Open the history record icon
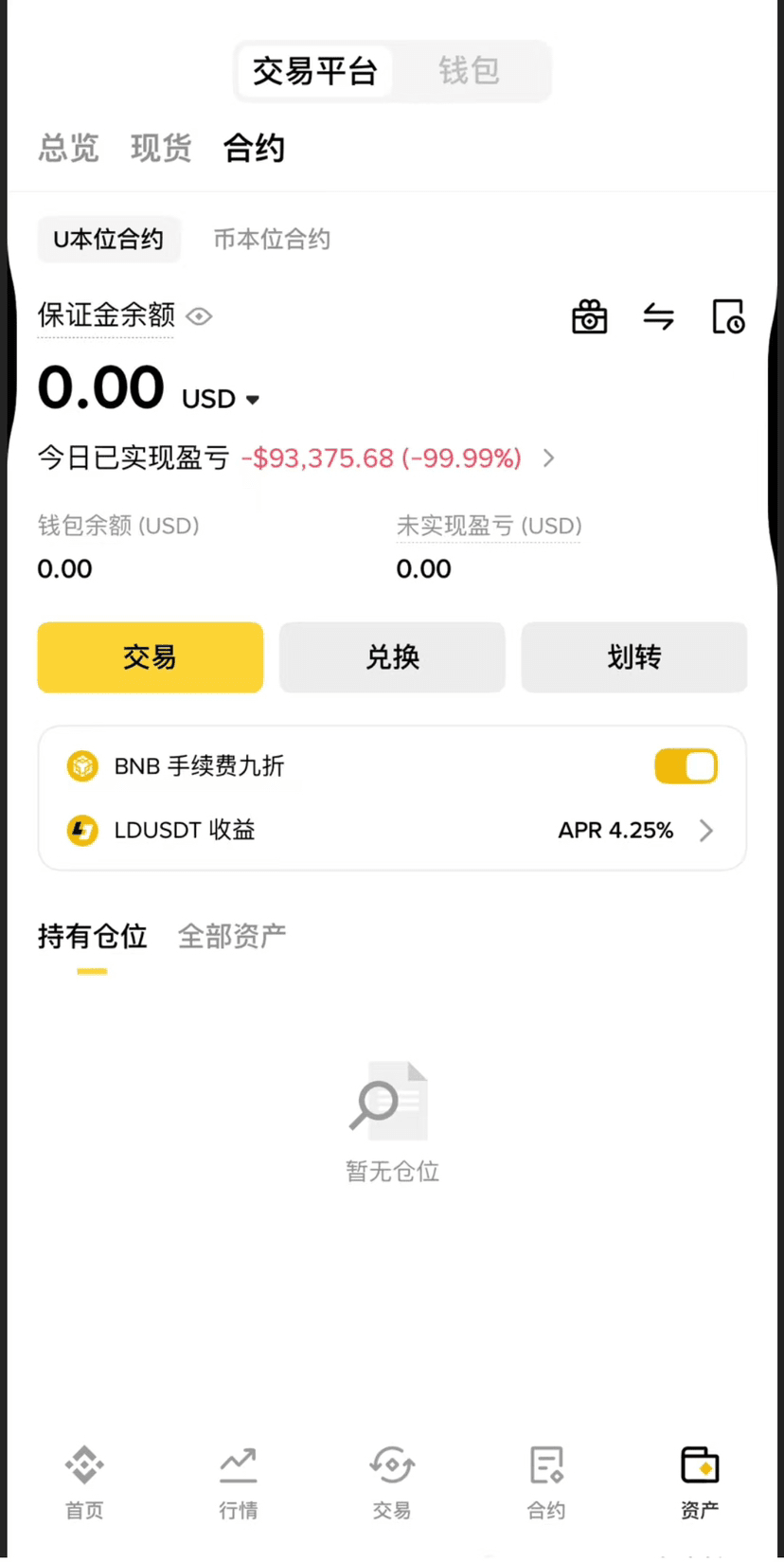This screenshot has width=784, height=1562. [727, 317]
